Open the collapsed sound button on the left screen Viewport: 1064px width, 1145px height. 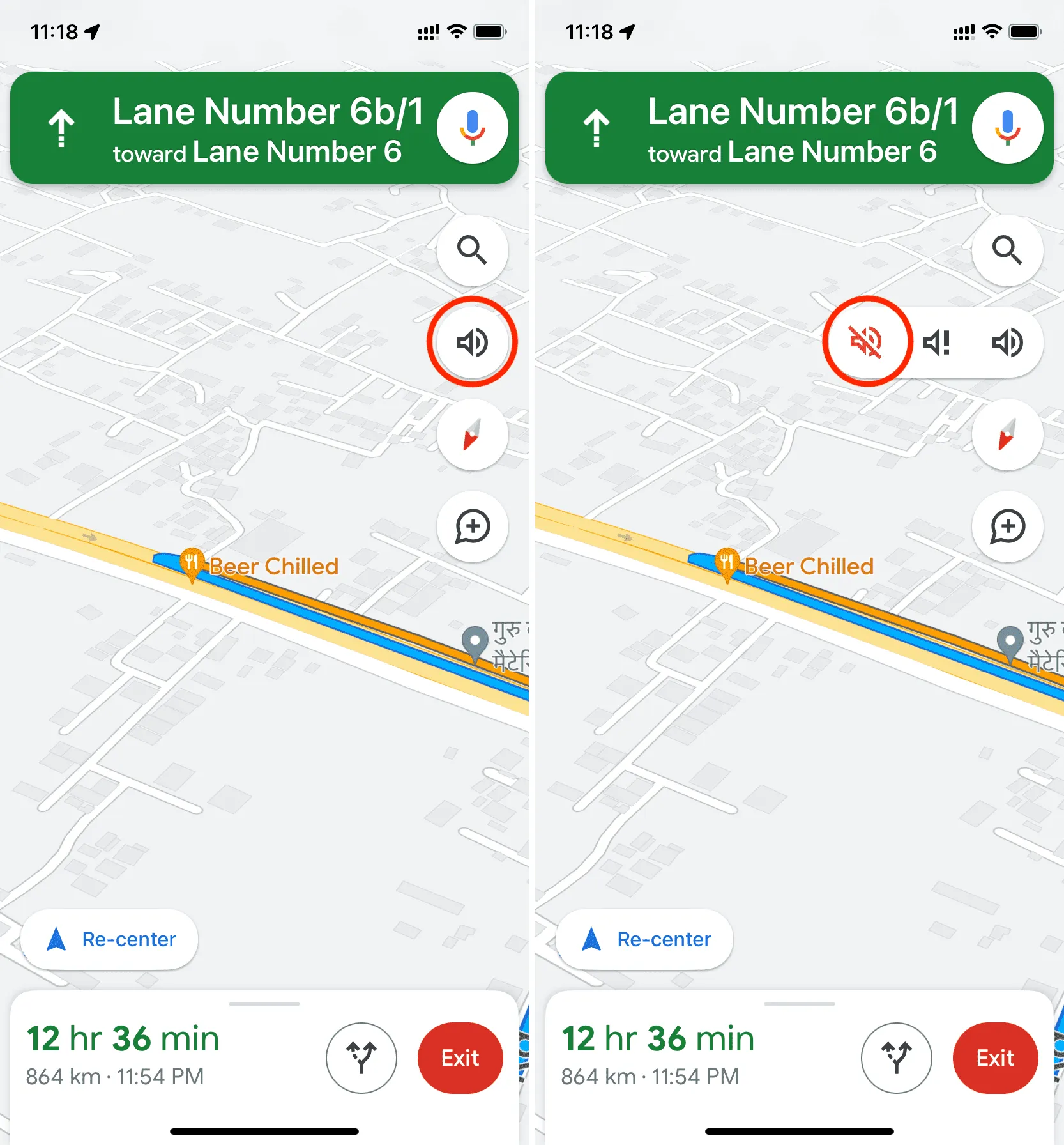pyautogui.click(x=472, y=342)
